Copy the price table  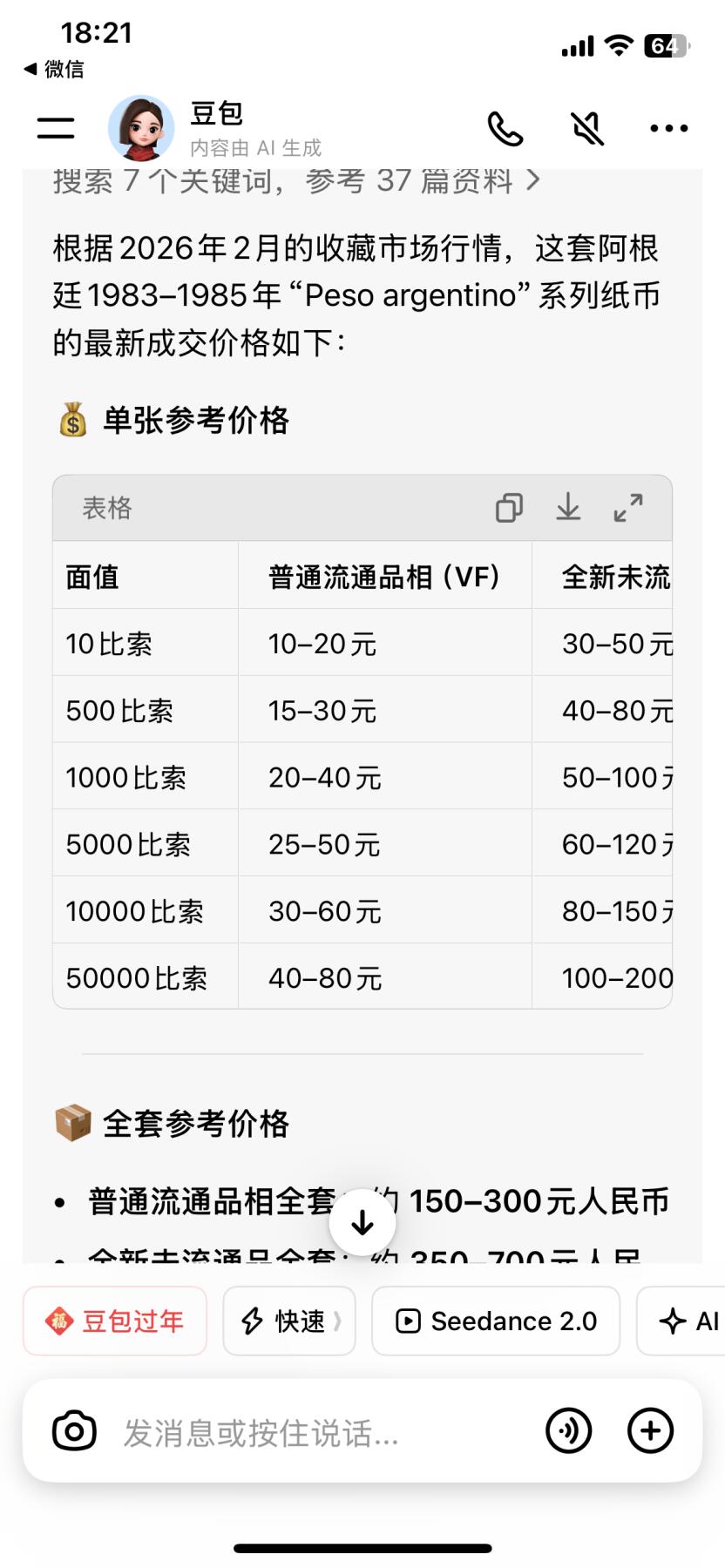click(x=509, y=507)
